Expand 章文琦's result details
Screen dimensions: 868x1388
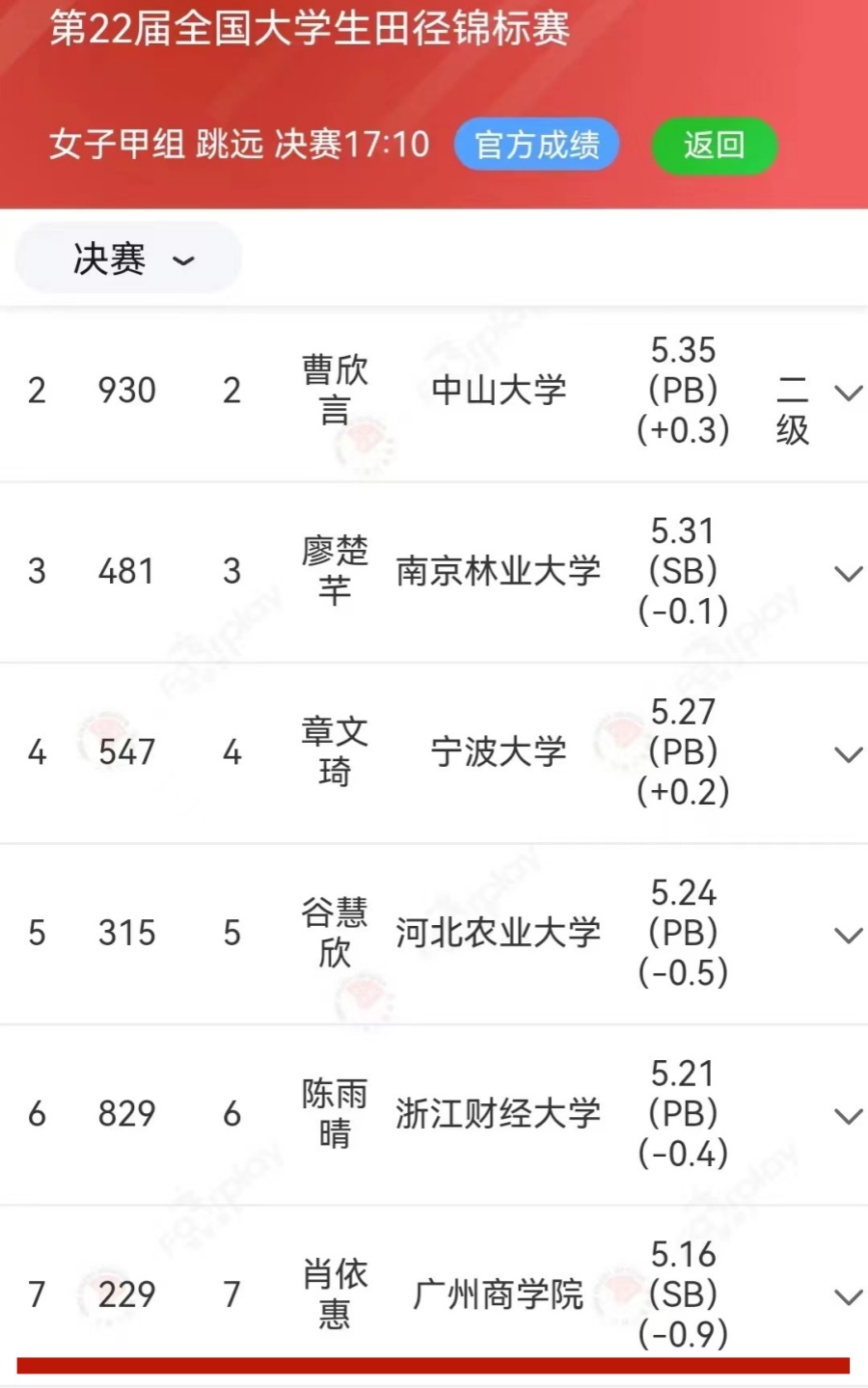[x=848, y=753]
